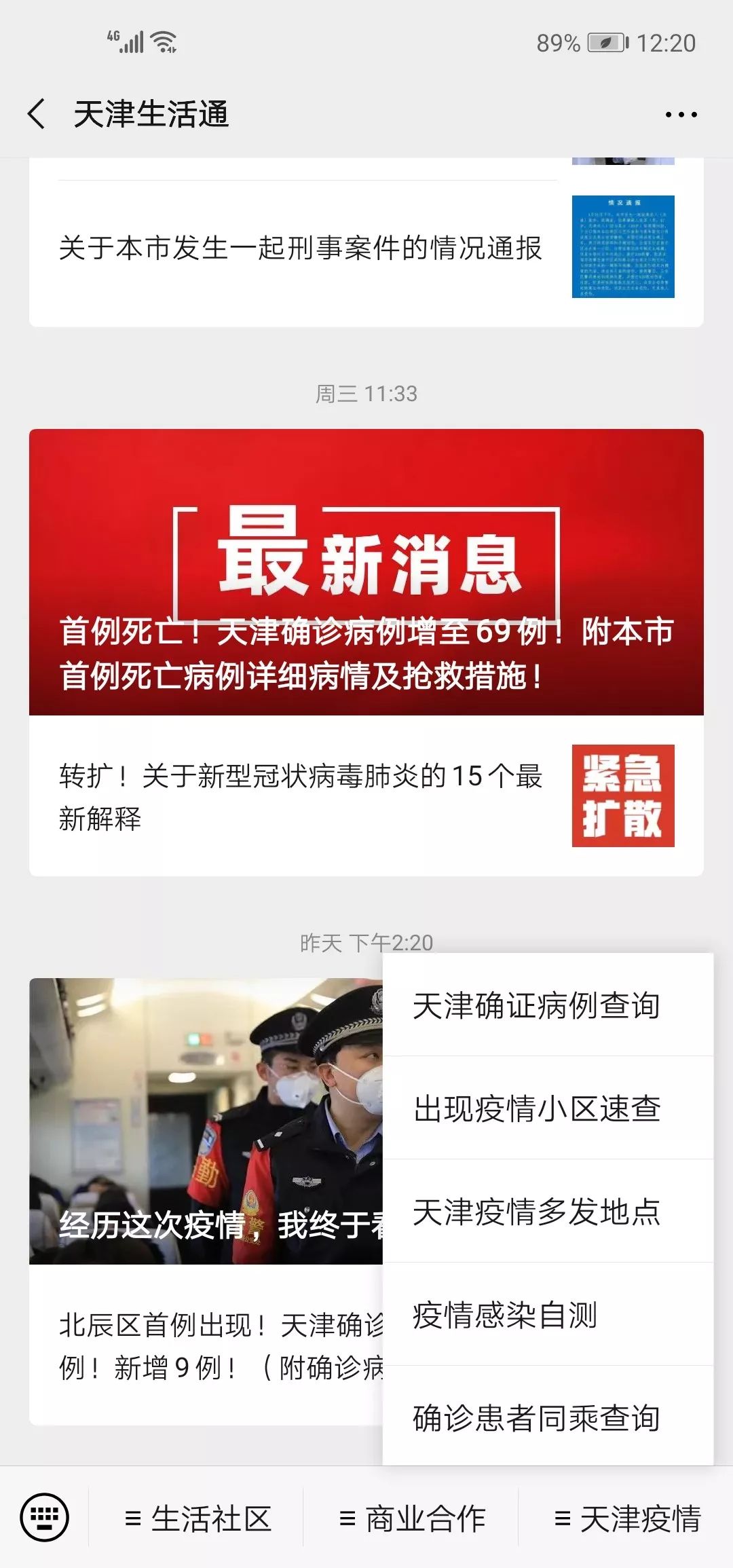Image resolution: width=733 pixels, height=1568 pixels.
Task: Choose 天津疫情多发地点
Action: [536, 1212]
